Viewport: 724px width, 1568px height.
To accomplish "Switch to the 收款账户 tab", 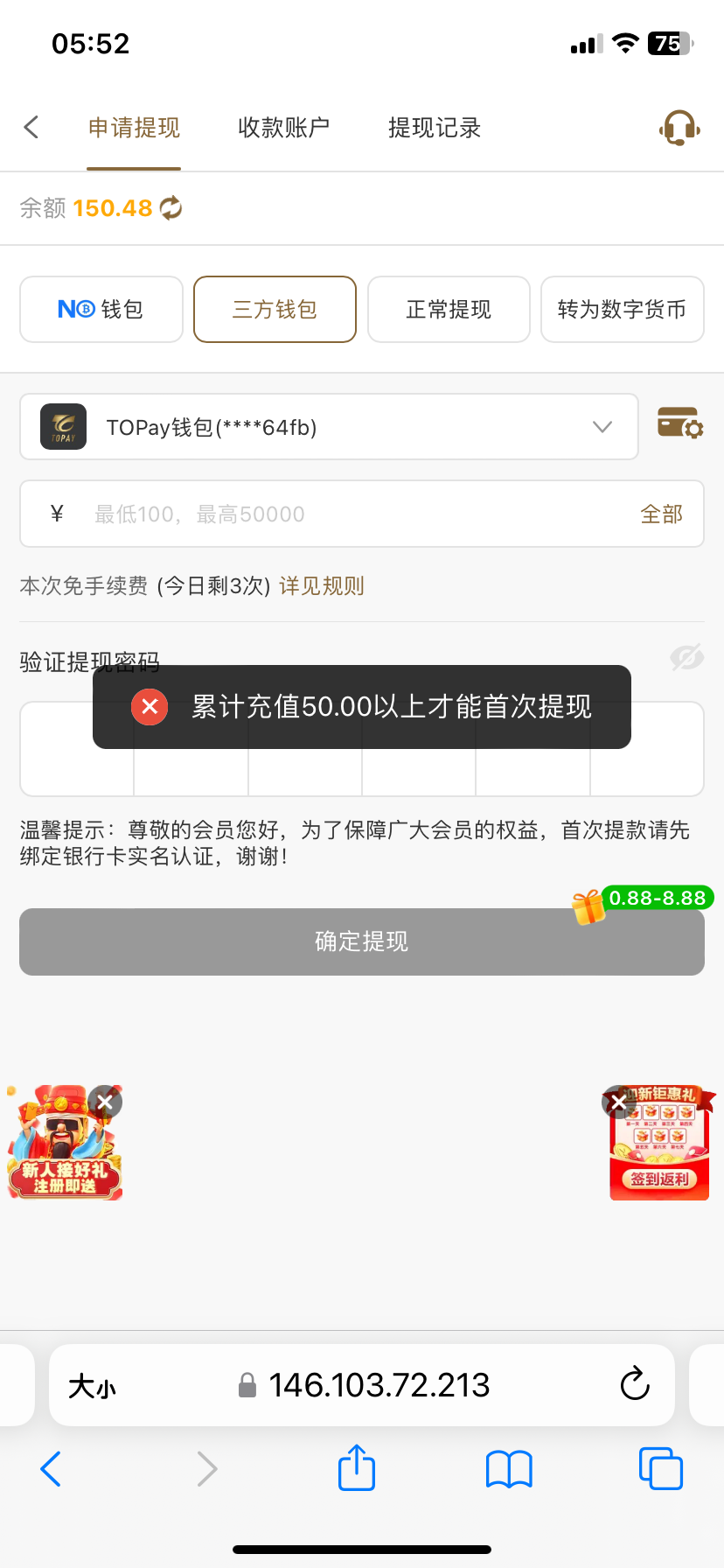I will tap(283, 128).
